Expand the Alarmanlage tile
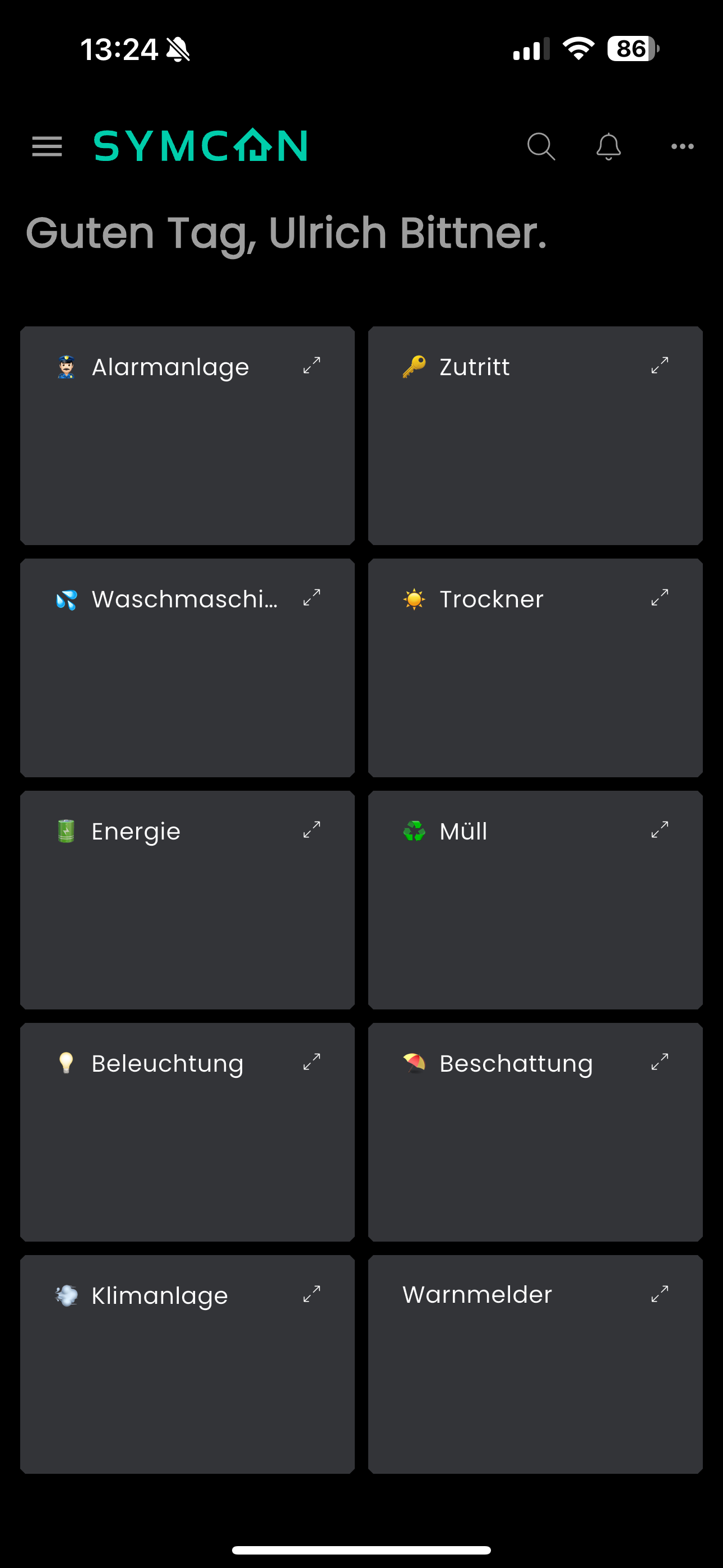The image size is (723, 1568). (x=312, y=365)
